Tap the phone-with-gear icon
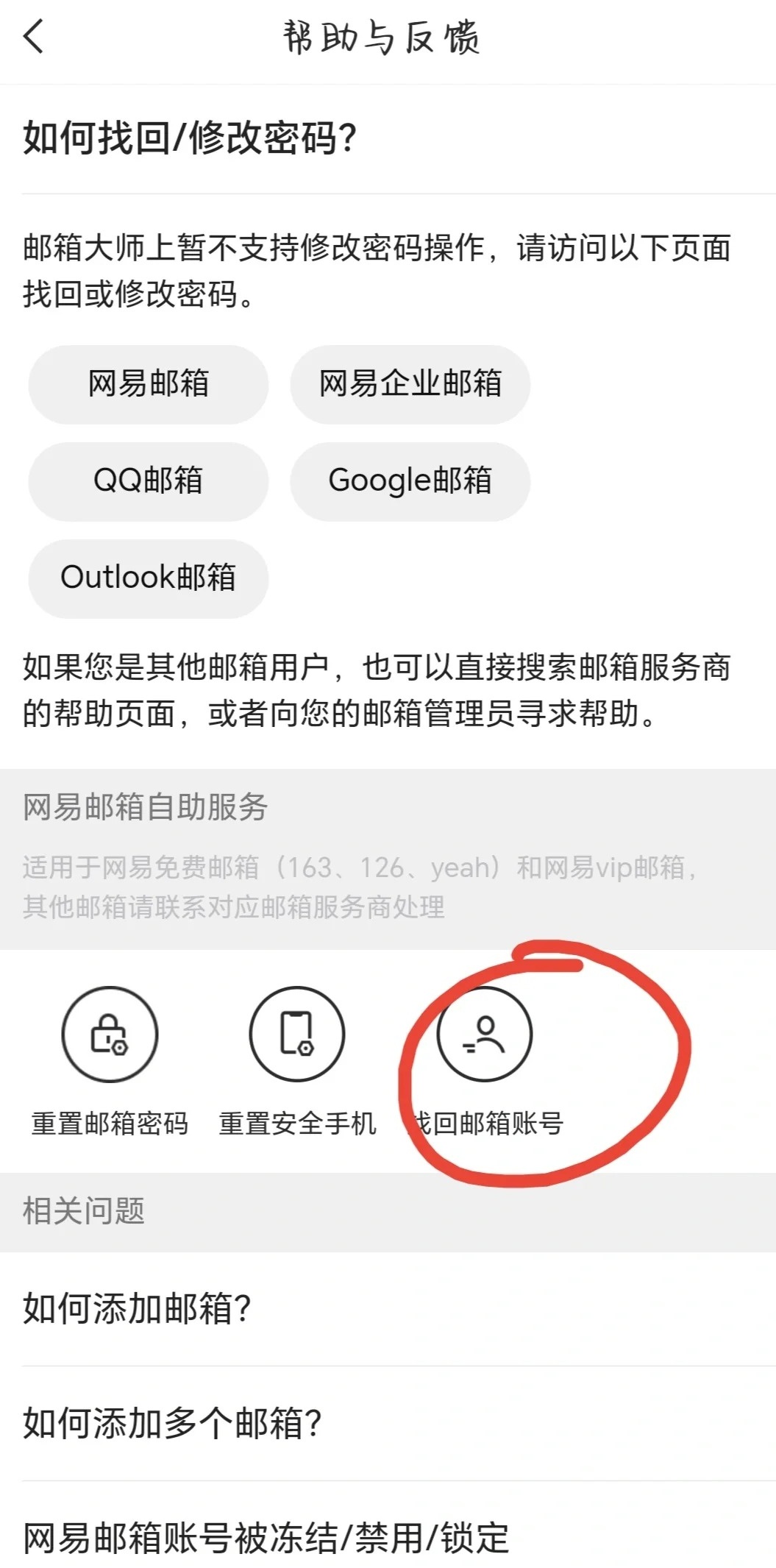 pos(297,1033)
